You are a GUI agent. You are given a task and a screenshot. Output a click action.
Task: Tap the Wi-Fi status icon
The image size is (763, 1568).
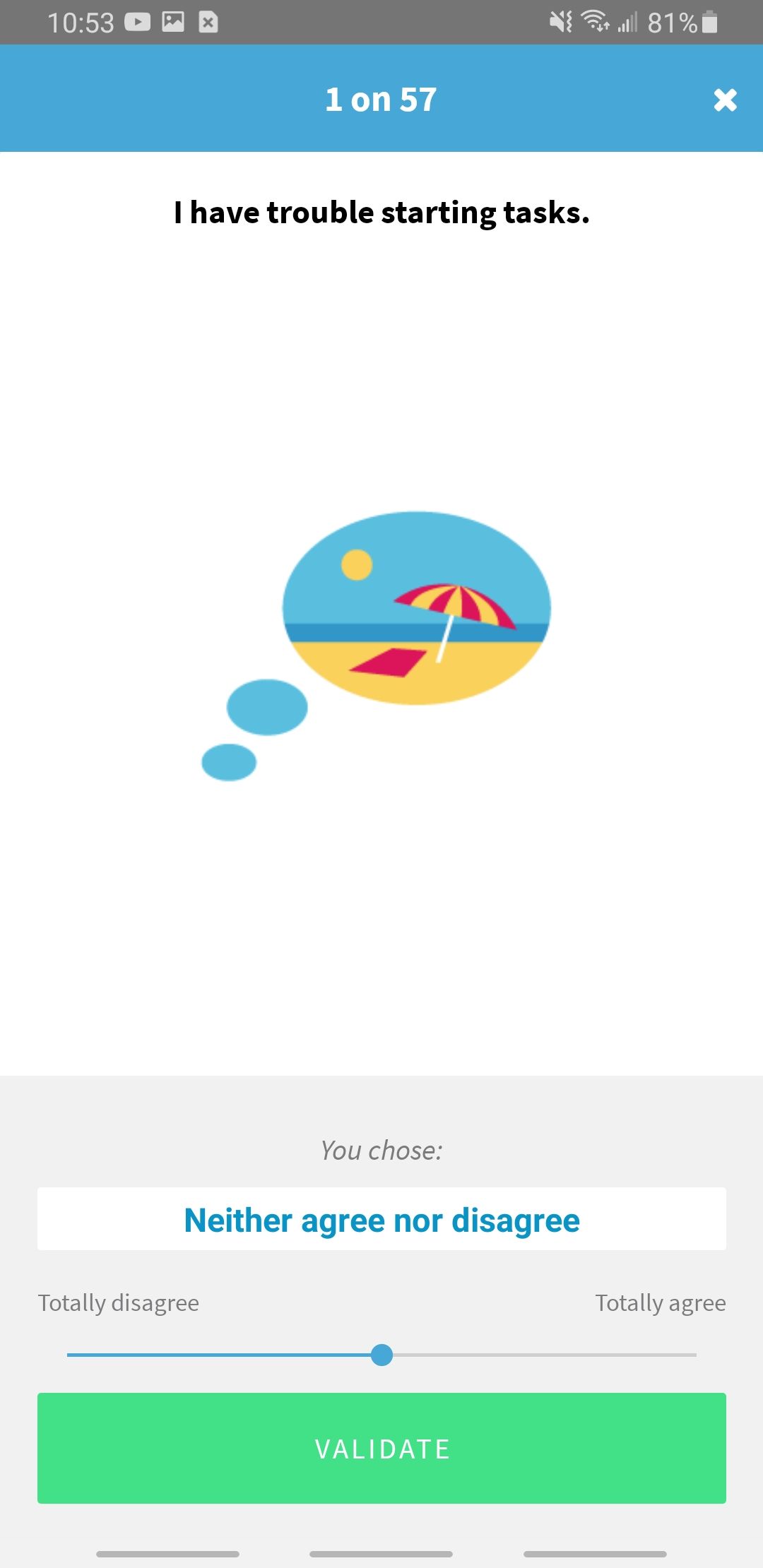596,21
